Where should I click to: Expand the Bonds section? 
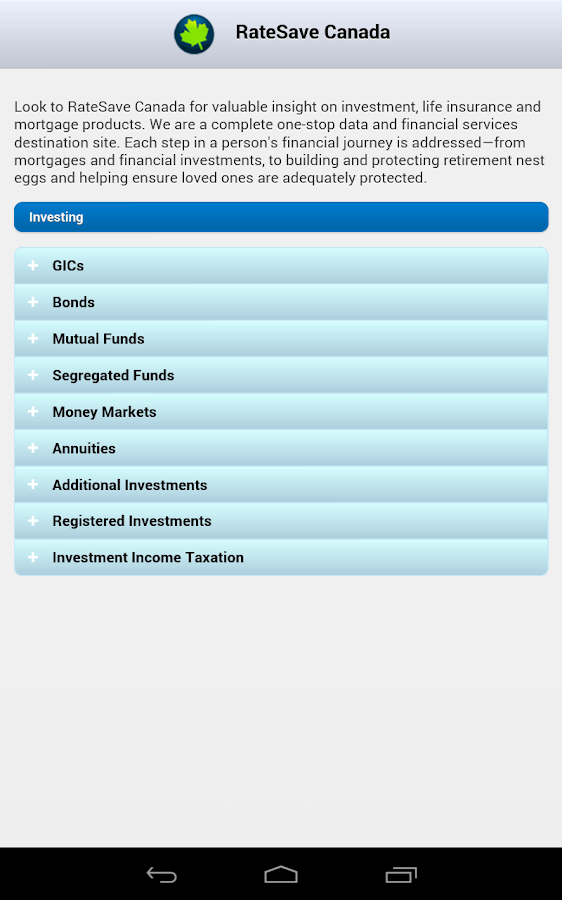tap(281, 302)
